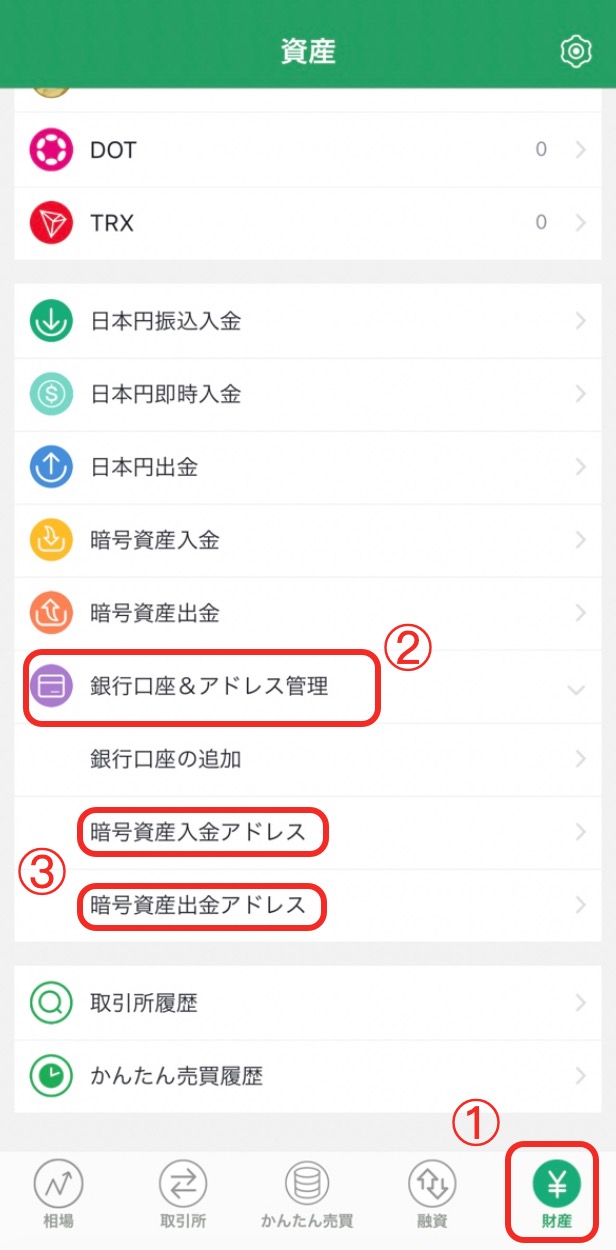Image resolution: width=616 pixels, height=1250 pixels.
Task: Open 日本円出金
Action: [308, 467]
